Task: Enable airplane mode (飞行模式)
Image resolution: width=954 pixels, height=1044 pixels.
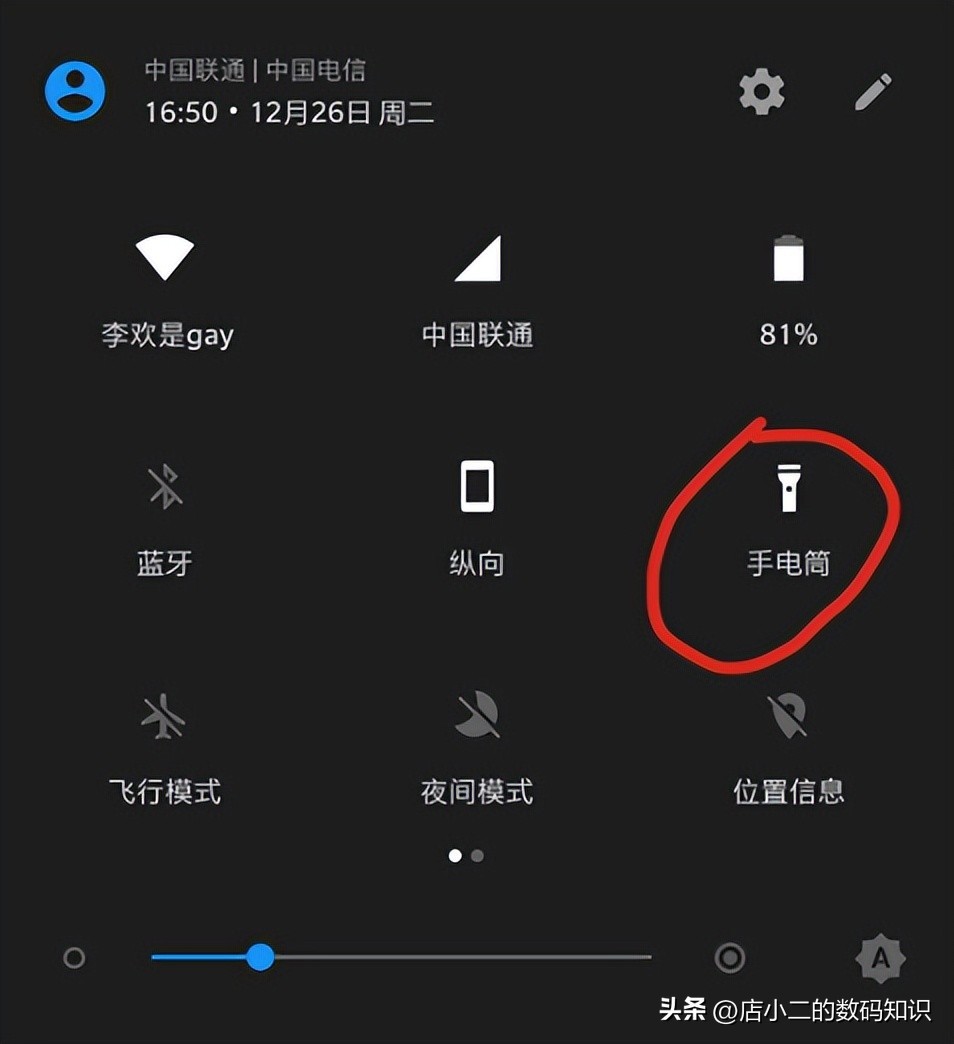Action: [x=165, y=717]
